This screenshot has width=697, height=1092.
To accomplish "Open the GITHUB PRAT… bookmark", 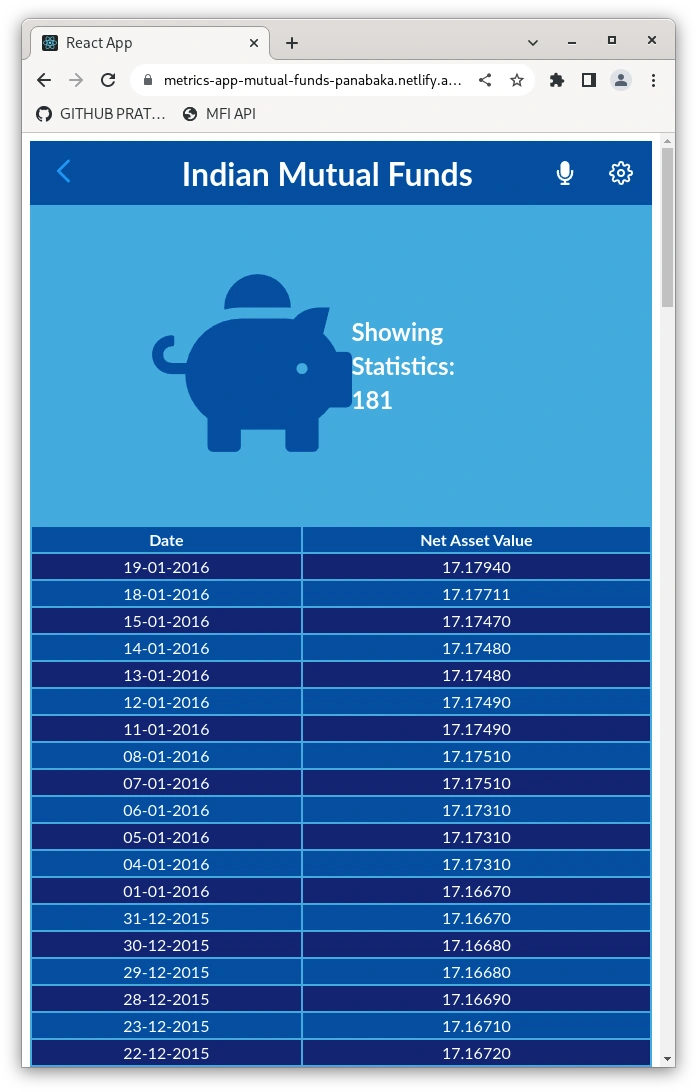I will pos(101,114).
